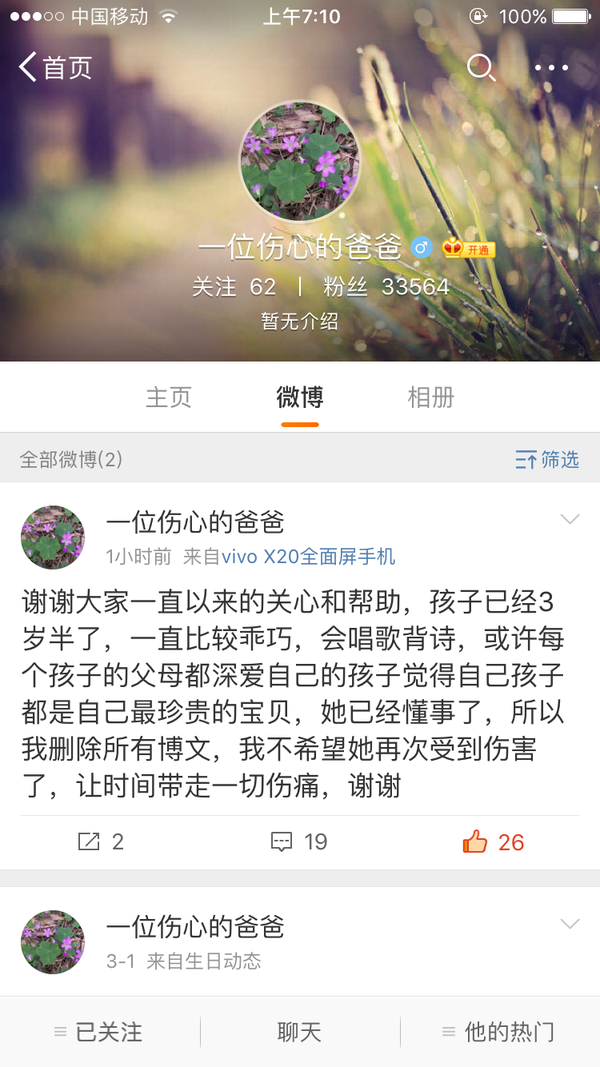
Task: Tap the VIP 开通 badge
Action: click(469, 248)
